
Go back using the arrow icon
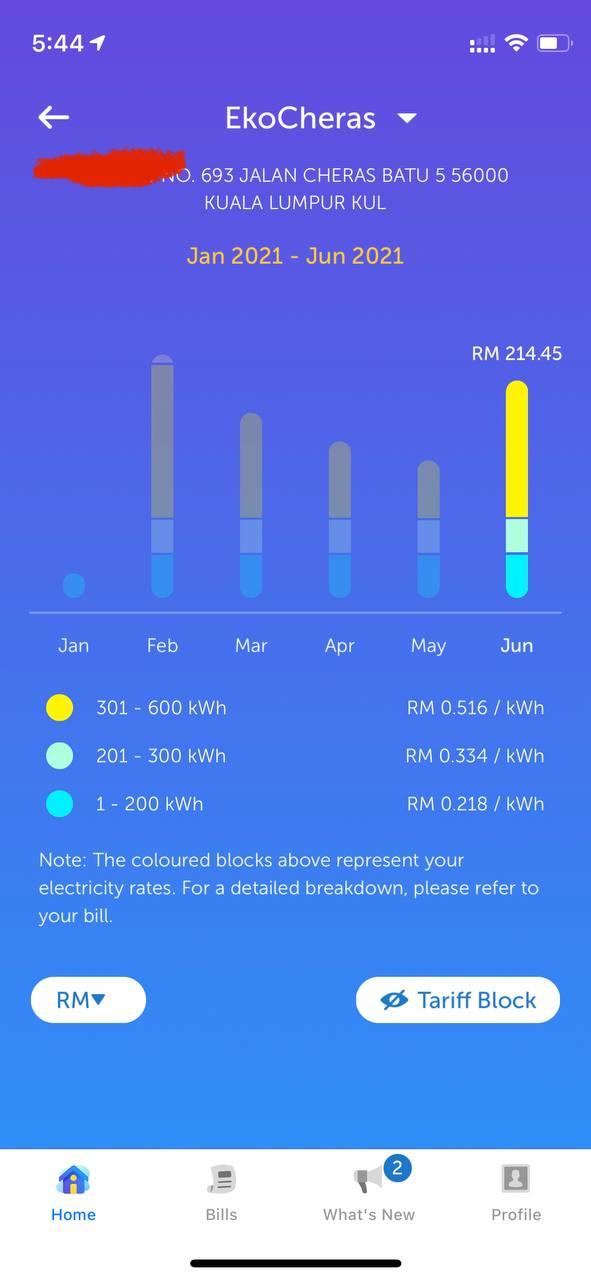[53, 117]
